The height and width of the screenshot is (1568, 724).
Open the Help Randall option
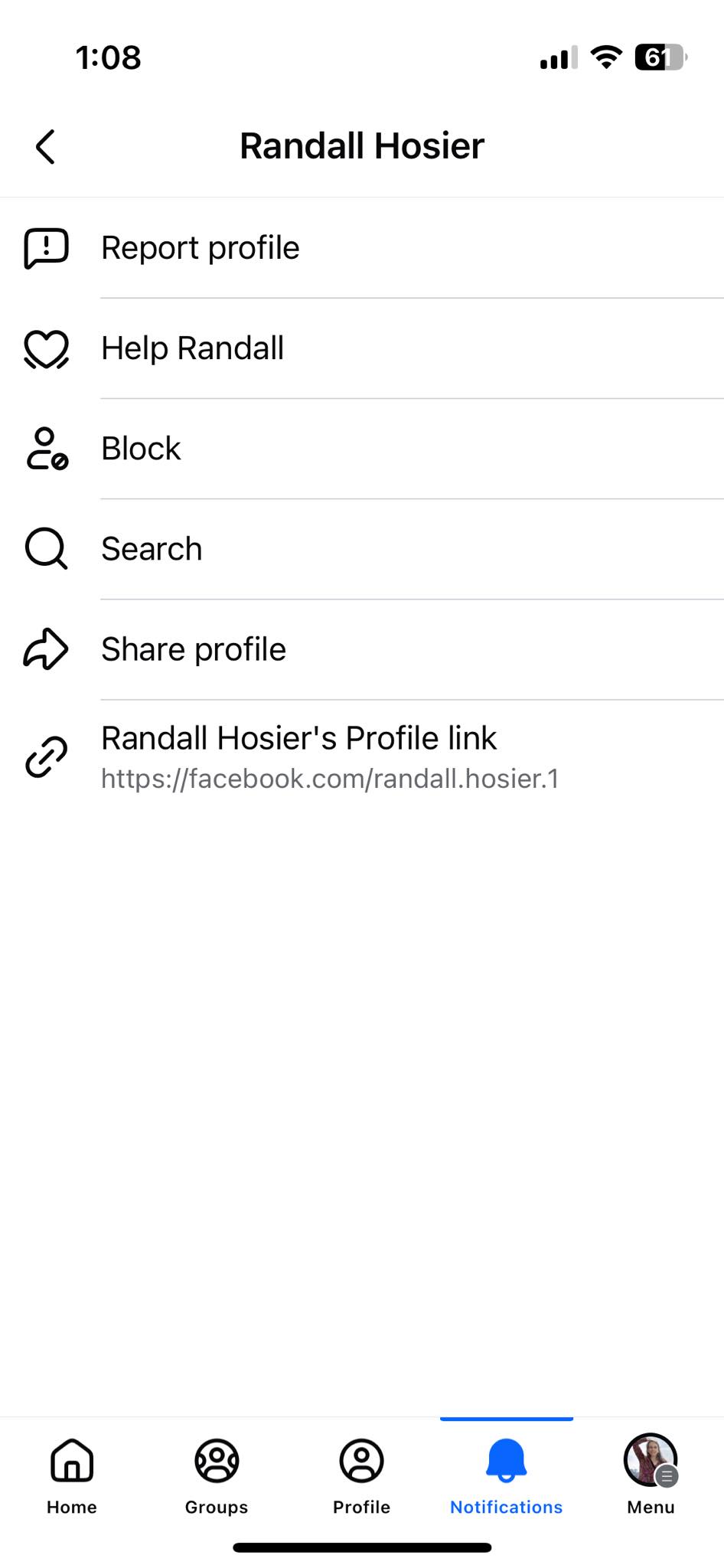point(193,348)
